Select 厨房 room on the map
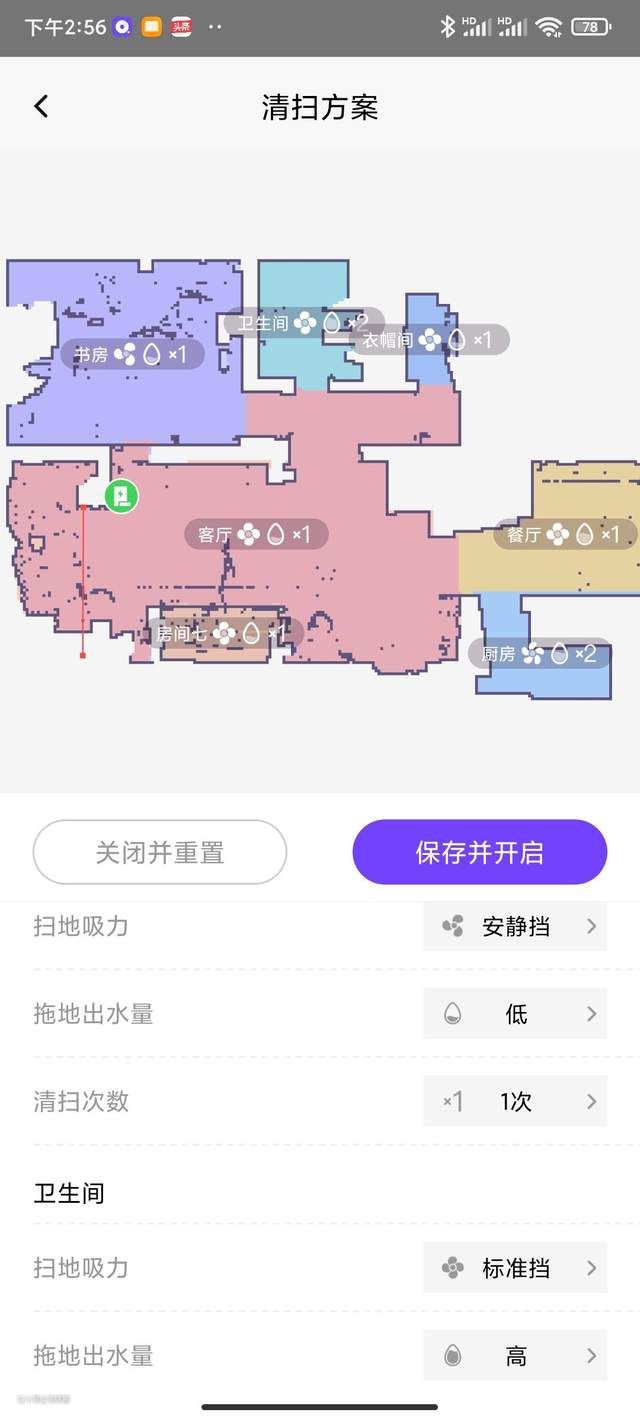This screenshot has width=640, height=1422. click(540, 654)
